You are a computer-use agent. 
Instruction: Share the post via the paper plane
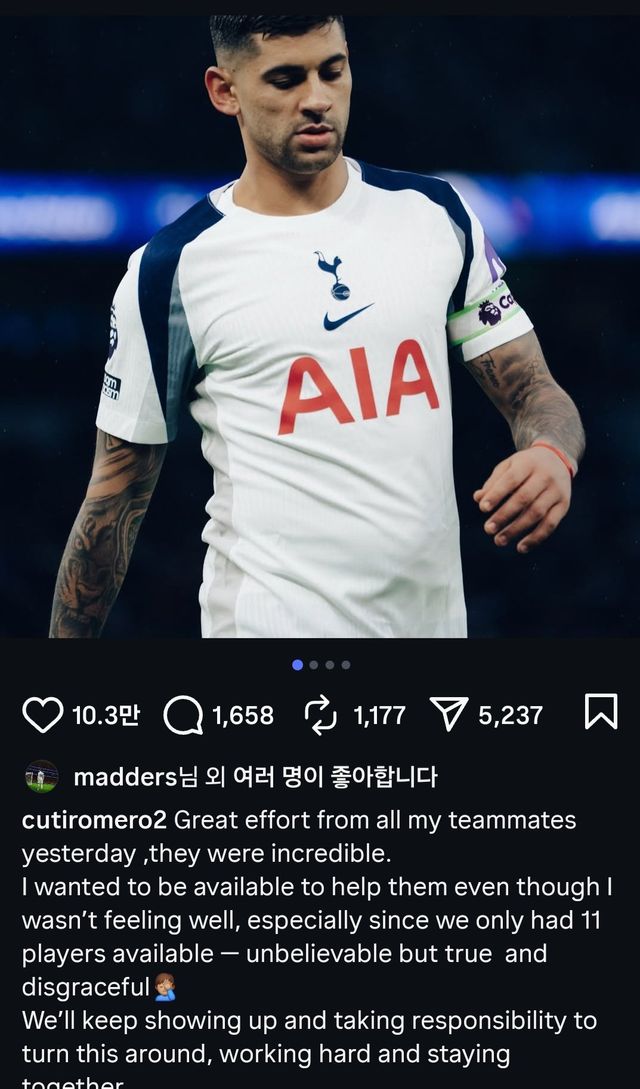coord(451,714)
